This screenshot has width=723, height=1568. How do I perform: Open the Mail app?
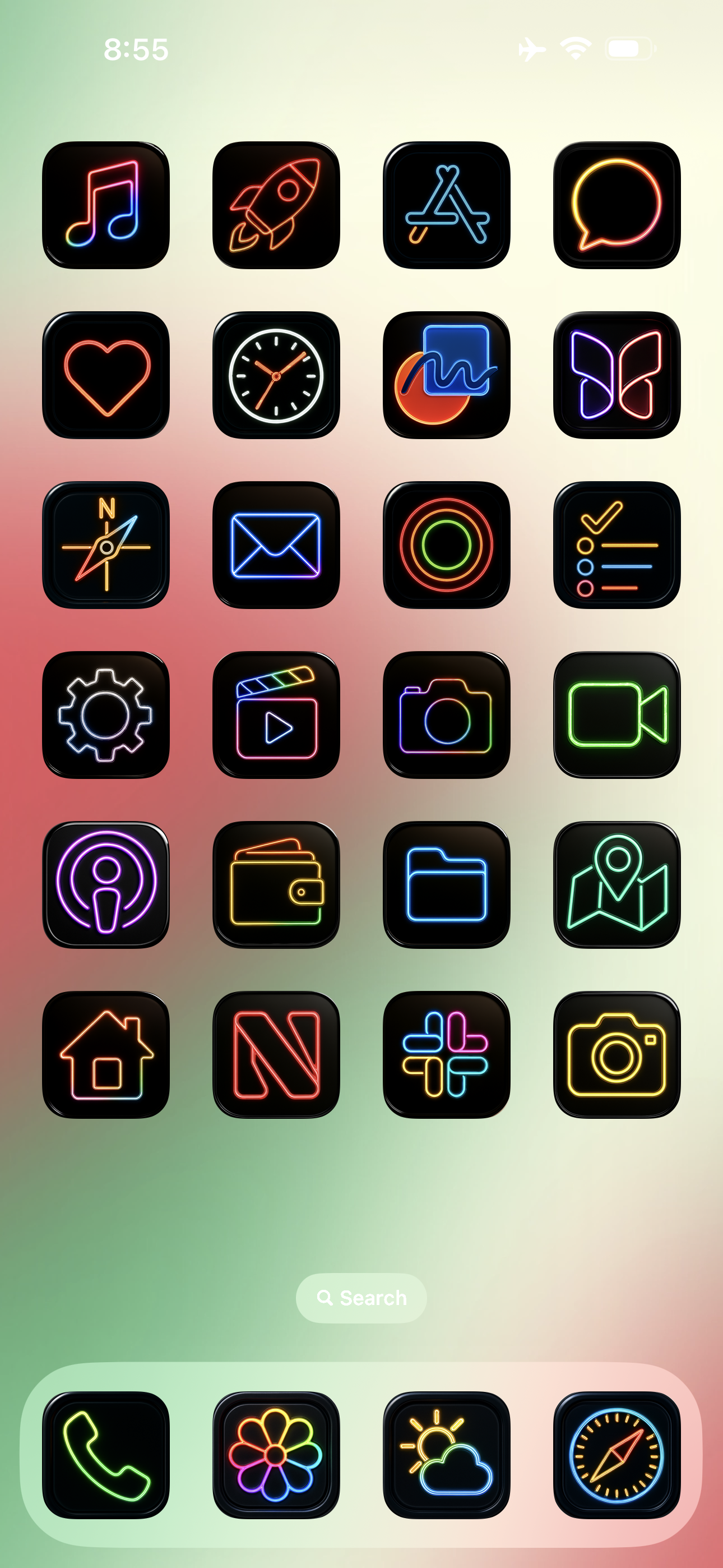pos(276,545)
